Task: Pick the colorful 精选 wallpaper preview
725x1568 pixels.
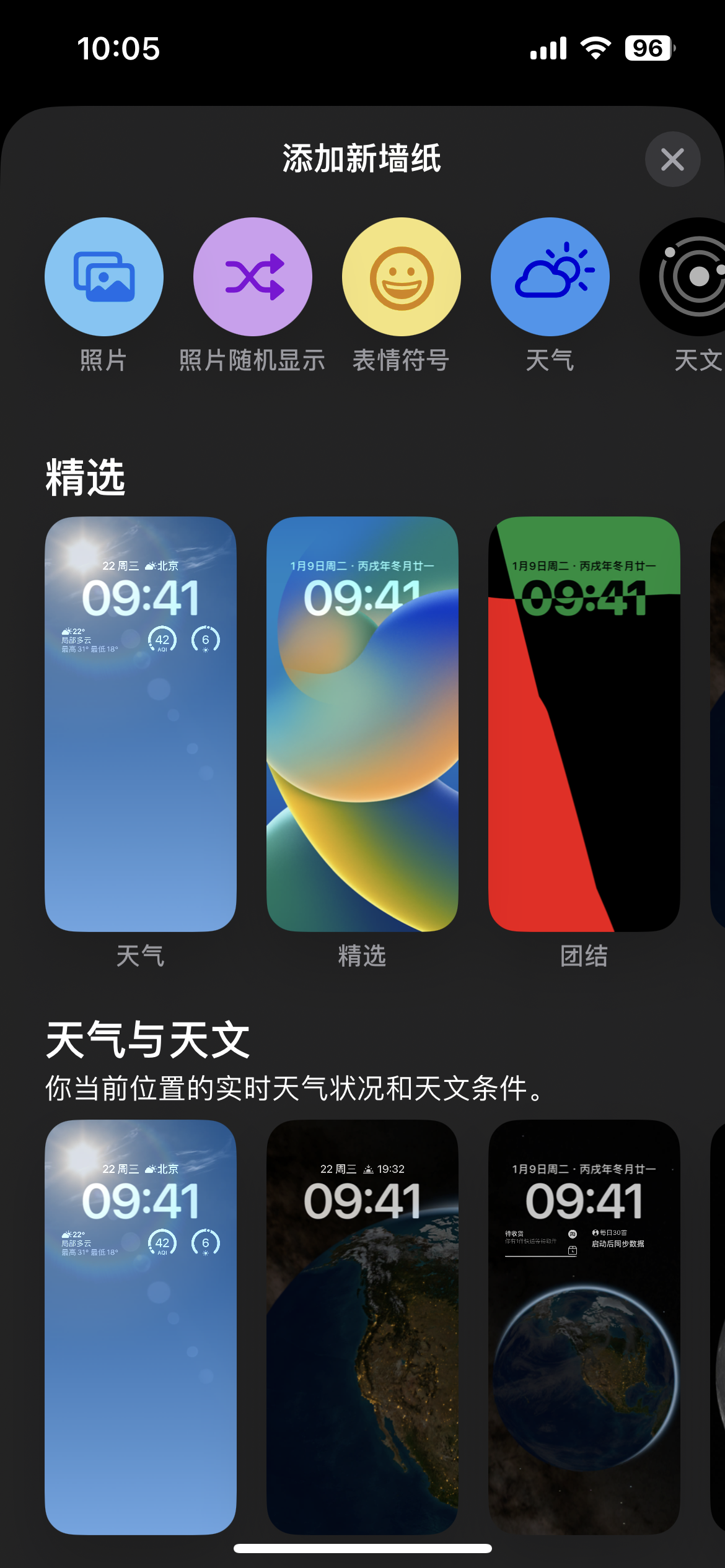Action: [x=362, y=723]
